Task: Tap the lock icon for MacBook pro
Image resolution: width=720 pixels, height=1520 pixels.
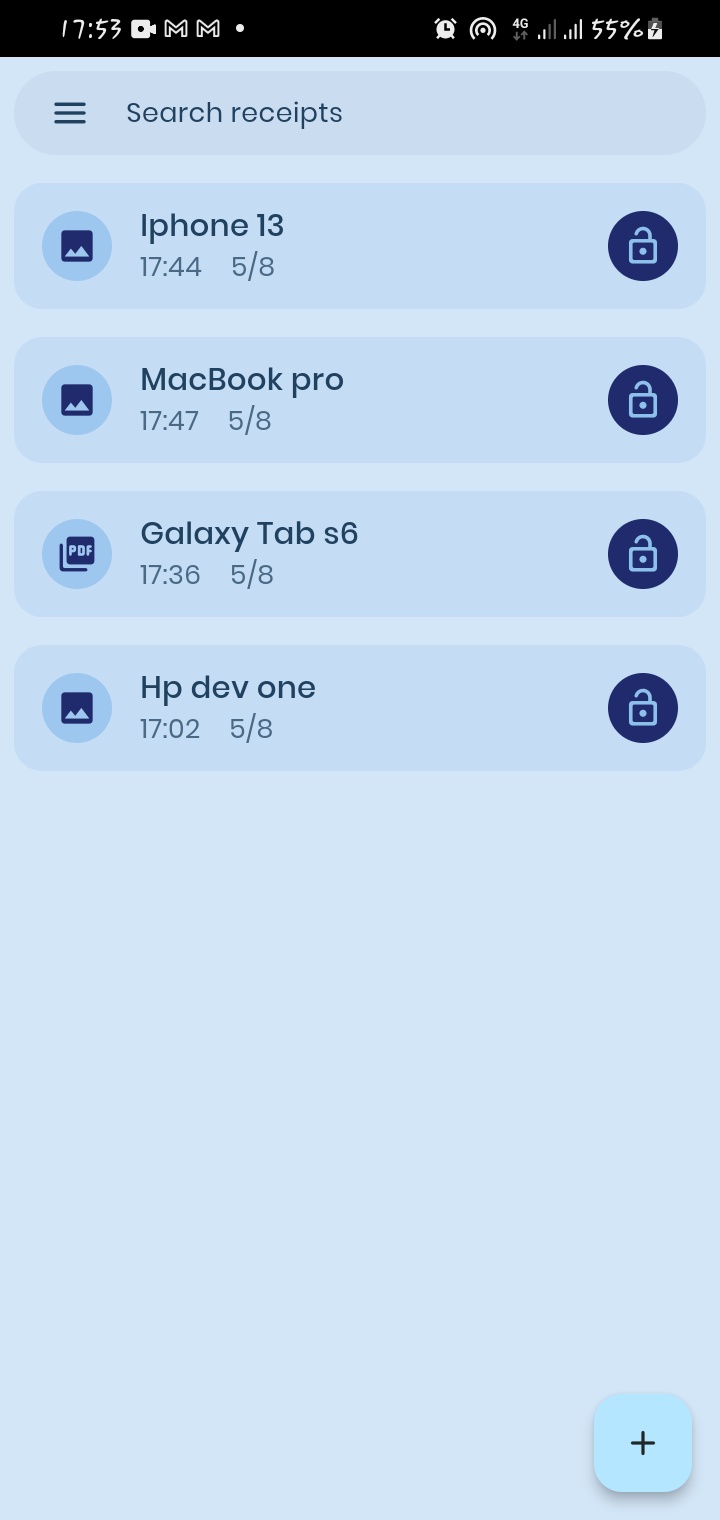Action: pos(643,400)
